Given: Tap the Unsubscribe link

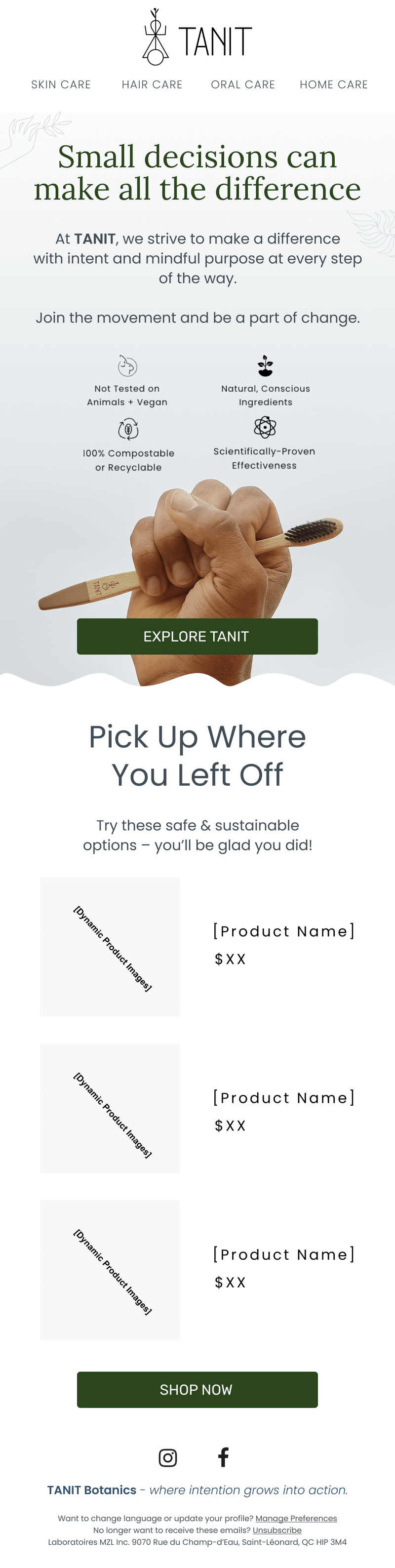Looking at the screenshot, I should click(x=277, y=1529).
